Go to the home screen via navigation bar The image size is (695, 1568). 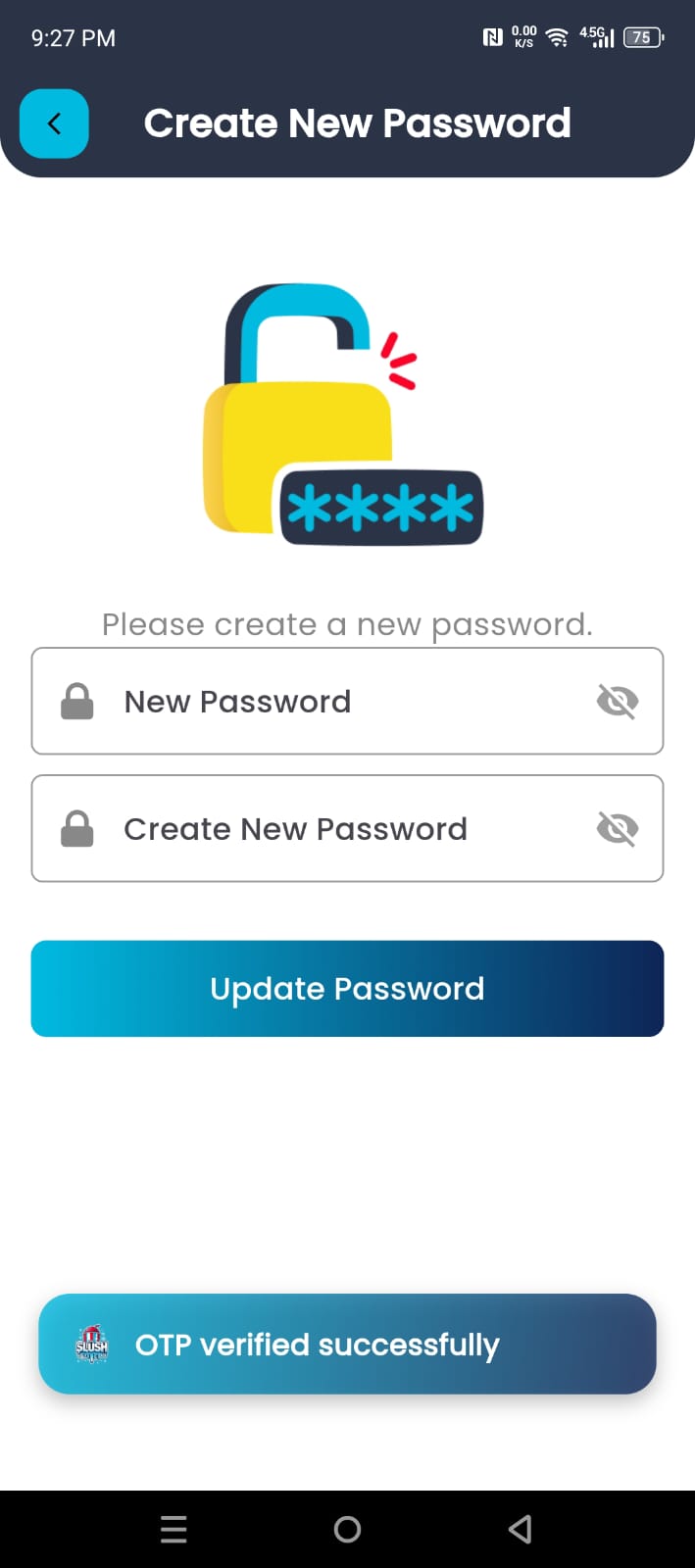point(347,1529)
